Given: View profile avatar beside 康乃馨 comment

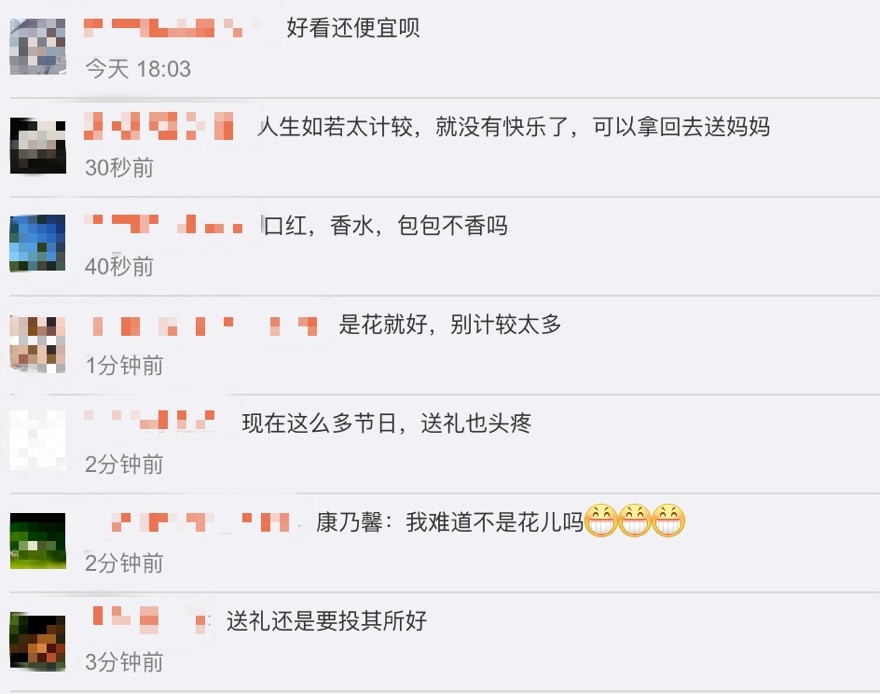Looking at the screenshot, I should tap(38, 540).
